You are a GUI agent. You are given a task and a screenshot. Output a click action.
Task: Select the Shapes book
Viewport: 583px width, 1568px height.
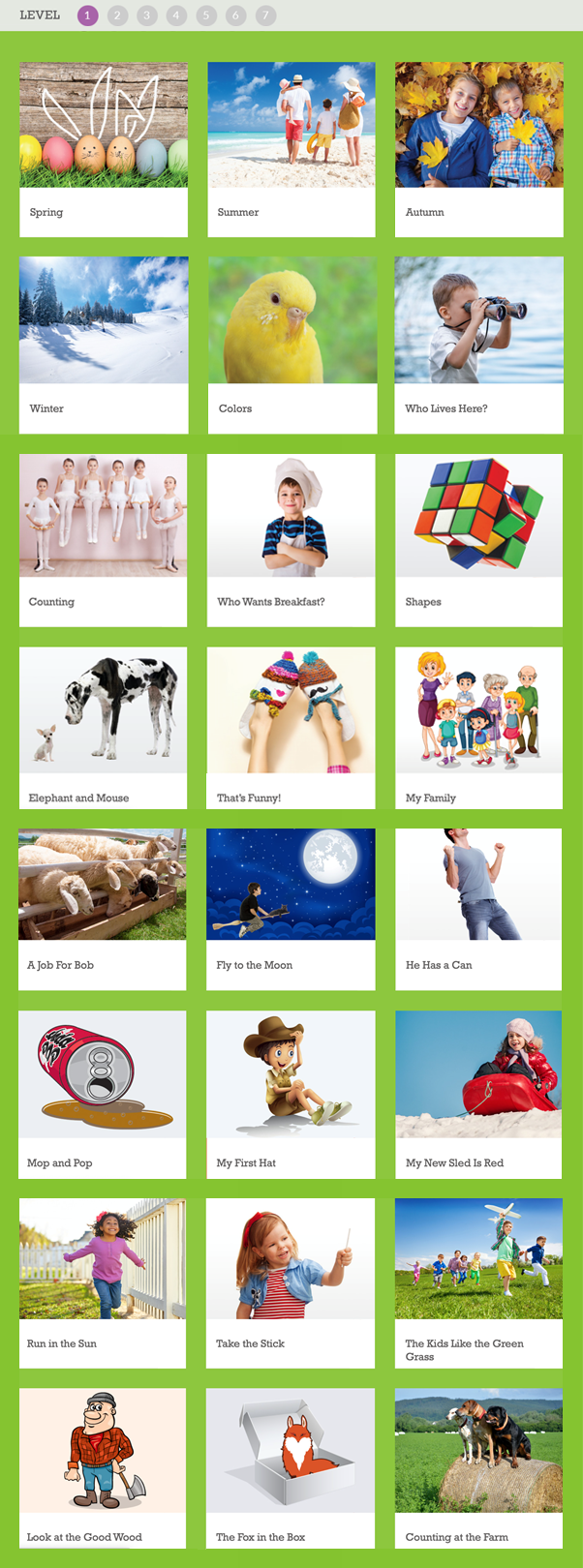point(478,539)
